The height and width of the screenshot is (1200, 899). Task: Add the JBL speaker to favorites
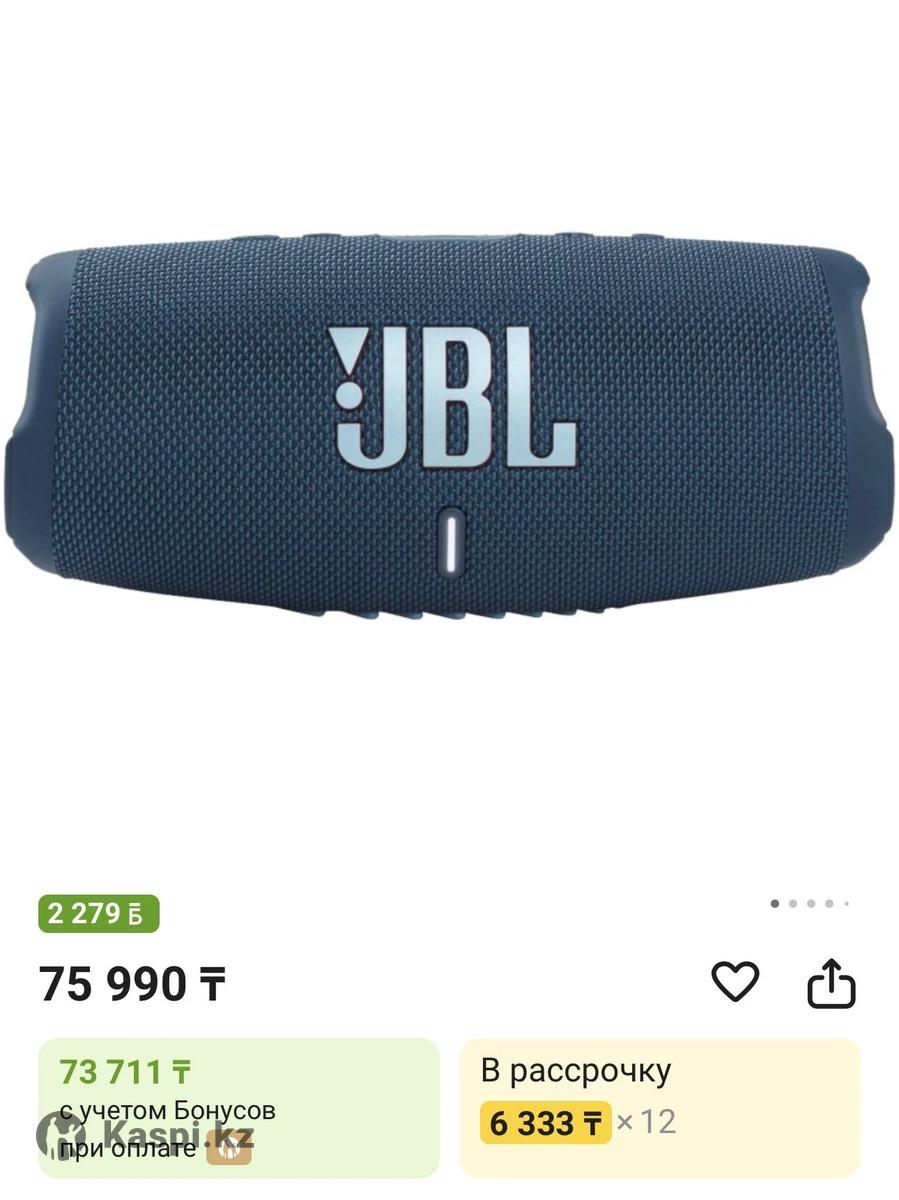pyautogui.click(x=735, y=983)
